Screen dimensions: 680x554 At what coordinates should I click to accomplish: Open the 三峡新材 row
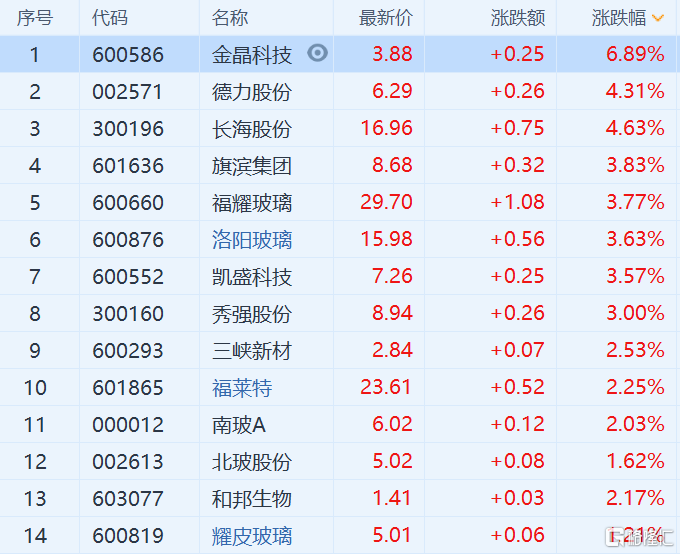click(x=252, y=350)
